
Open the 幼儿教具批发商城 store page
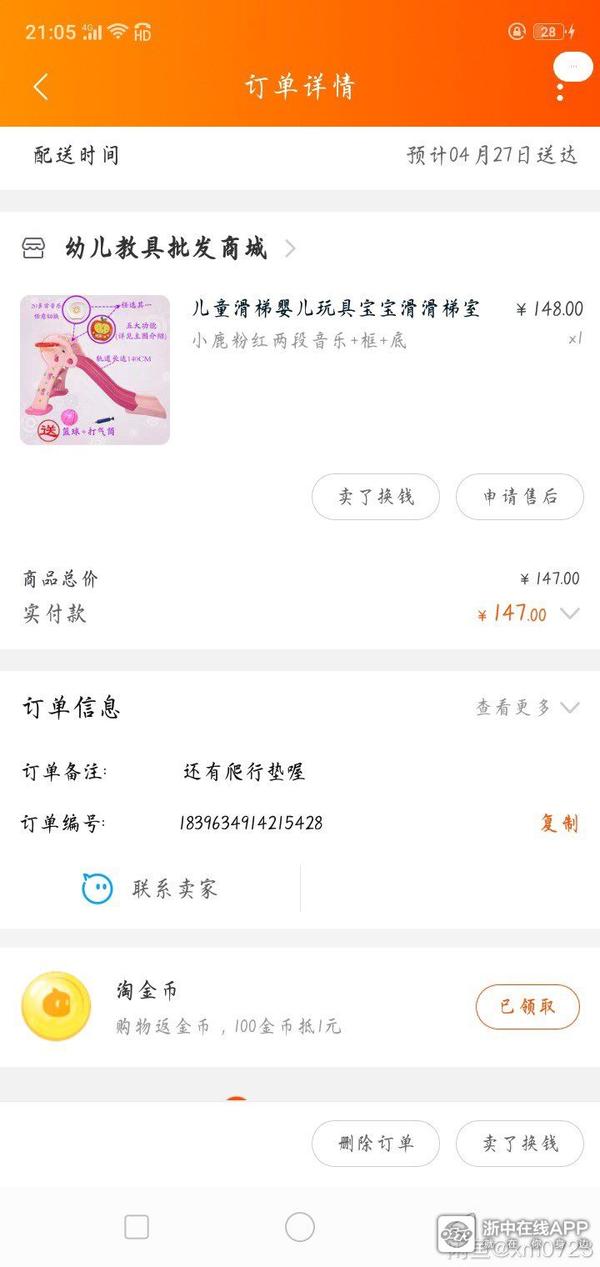tap(165, 249)
